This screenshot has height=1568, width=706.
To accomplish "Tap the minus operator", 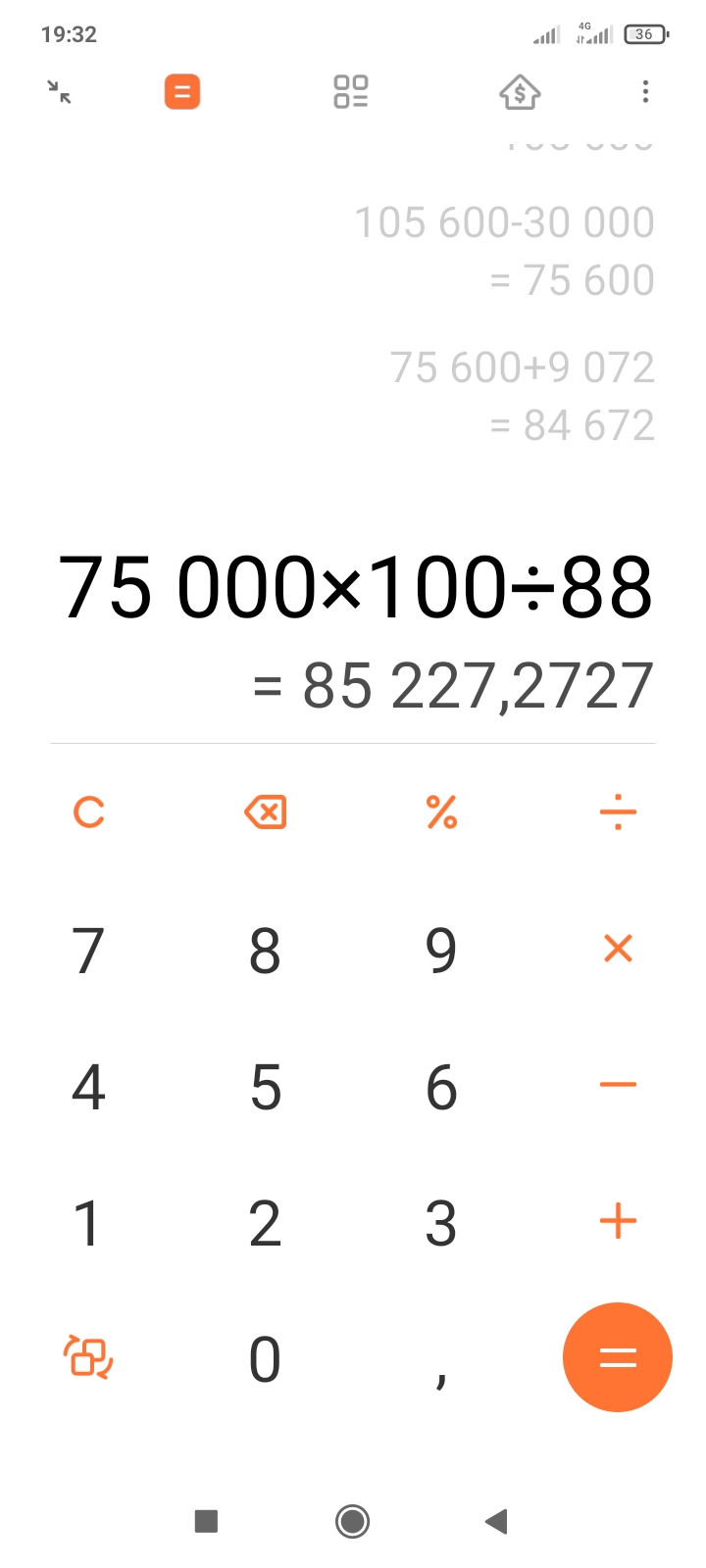I will 618,1085.
